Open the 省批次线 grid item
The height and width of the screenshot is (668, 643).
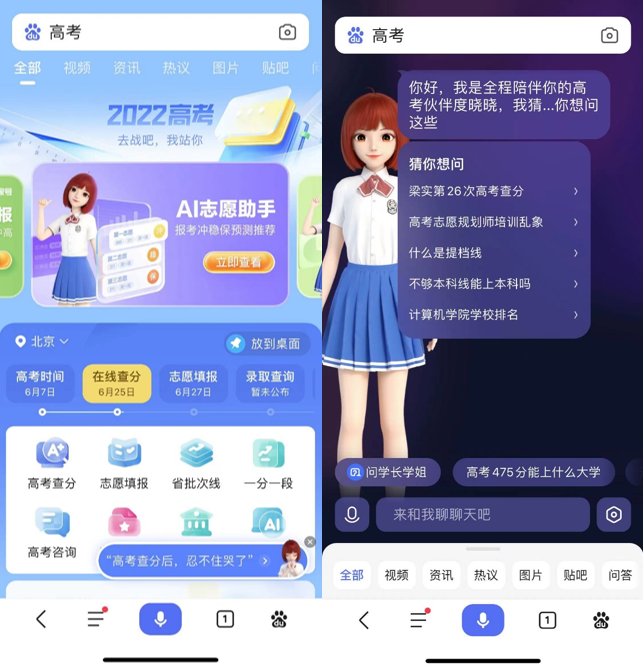tap(196, 466)
